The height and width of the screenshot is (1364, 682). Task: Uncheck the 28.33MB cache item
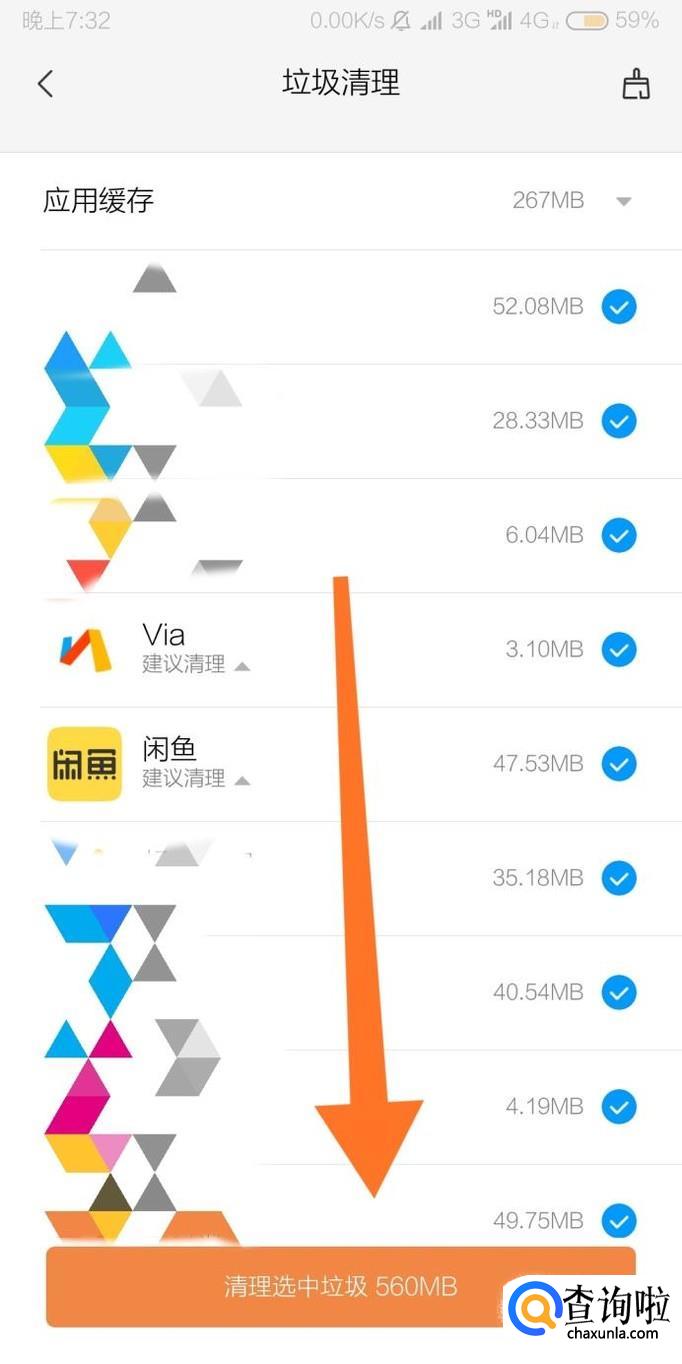[619, 421]
